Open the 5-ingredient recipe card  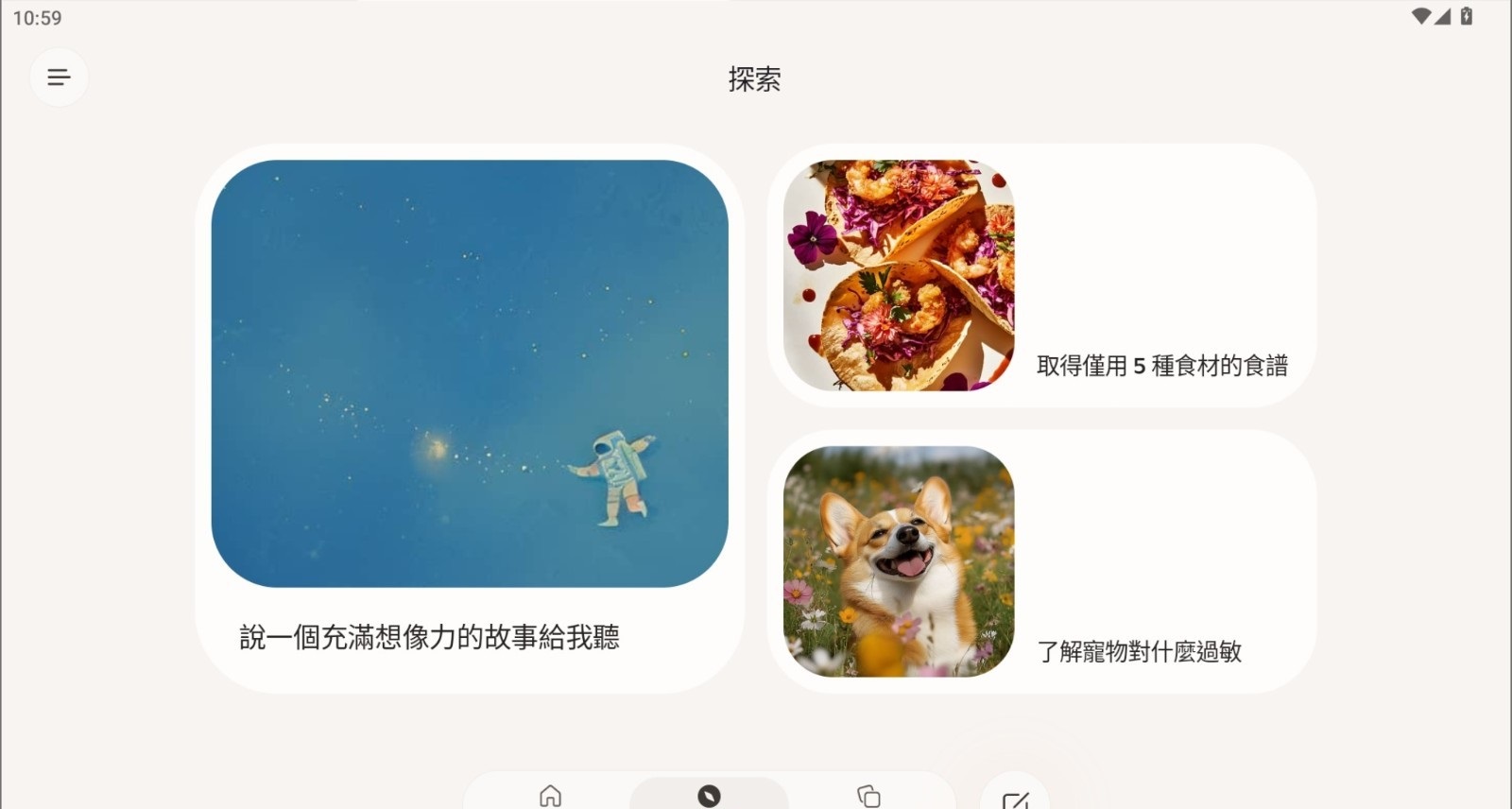tap(1041, 276)
